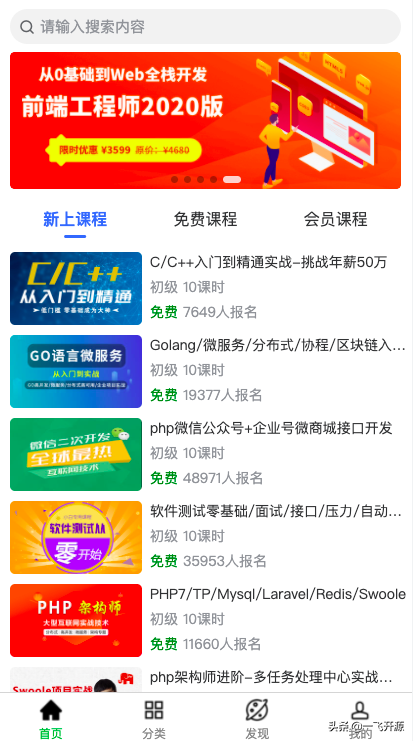Open the 软件测试零基础 course

tap(206, 537)
